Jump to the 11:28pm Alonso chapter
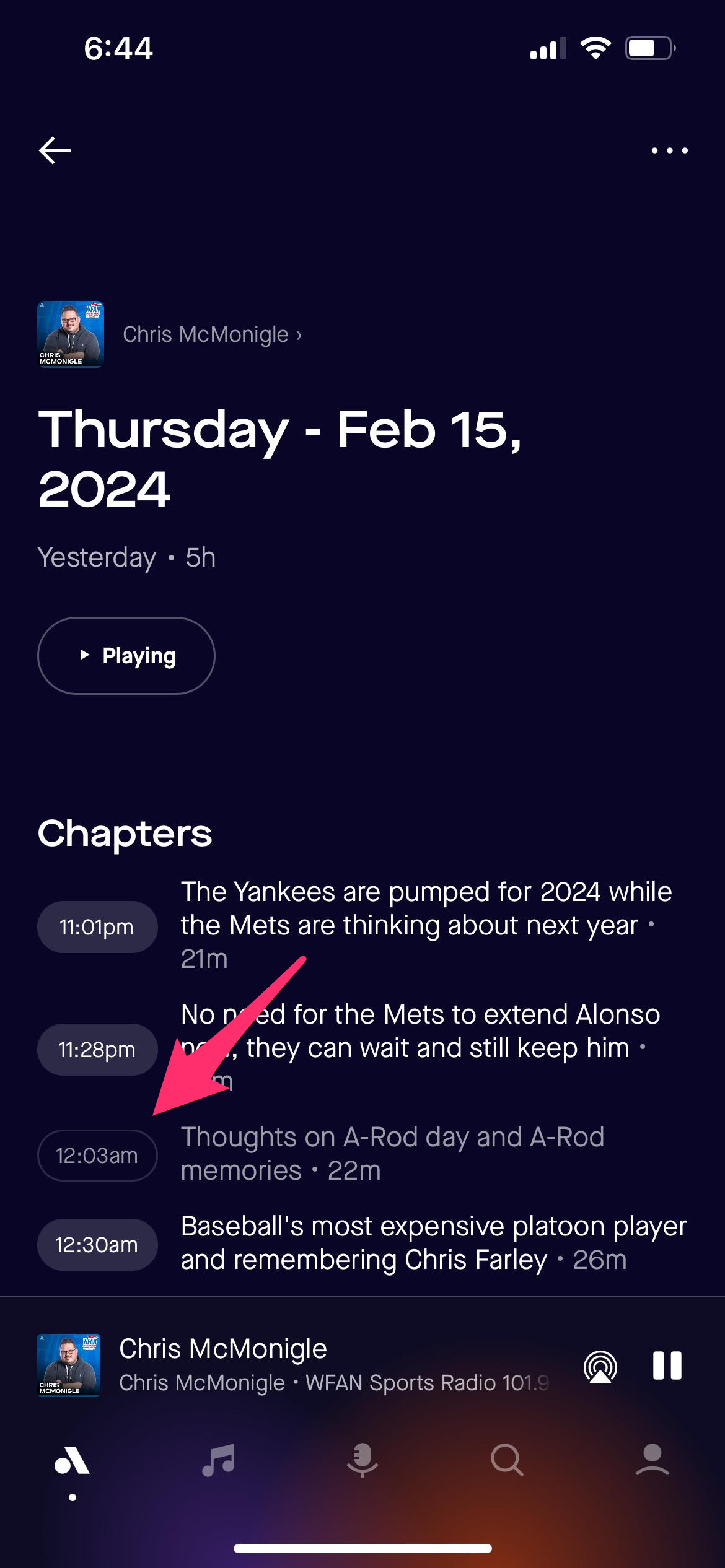The width and height of the screenshot is (725, 1568). point(97,1050)
